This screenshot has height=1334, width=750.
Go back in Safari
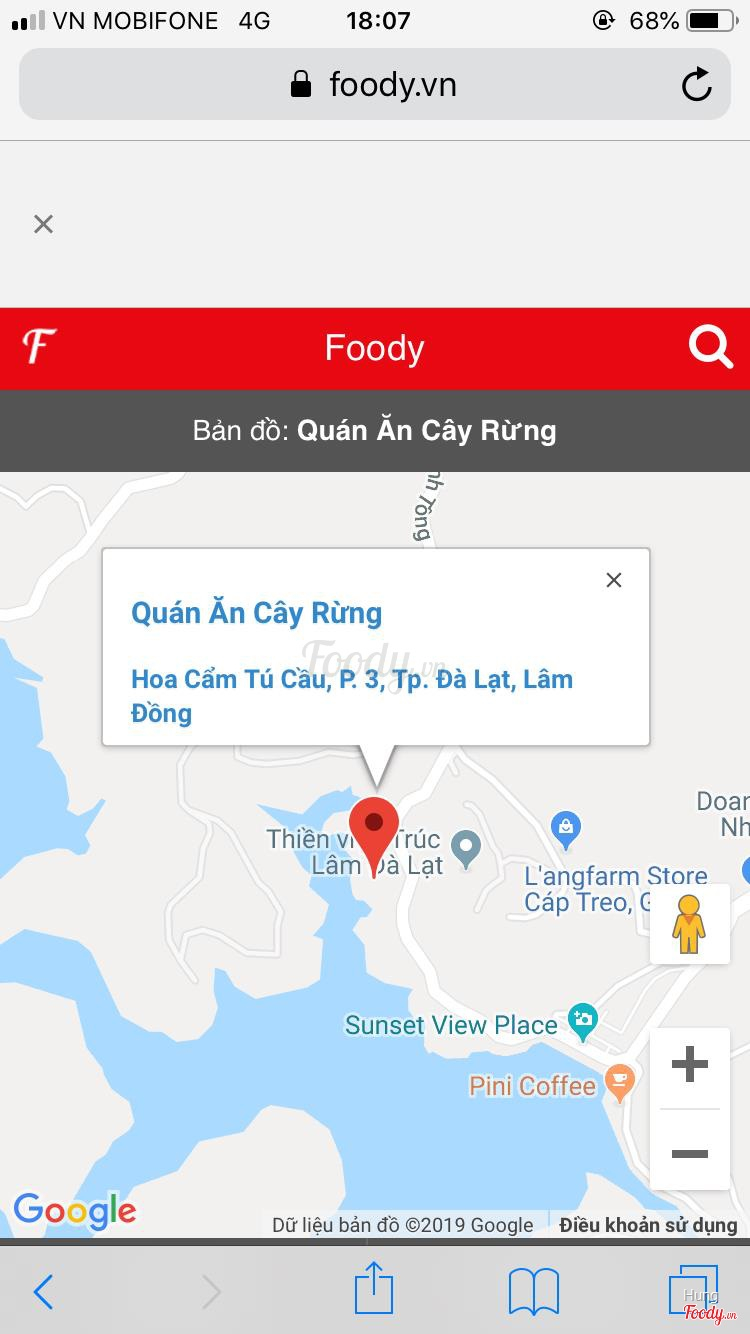pos(43,1292)
